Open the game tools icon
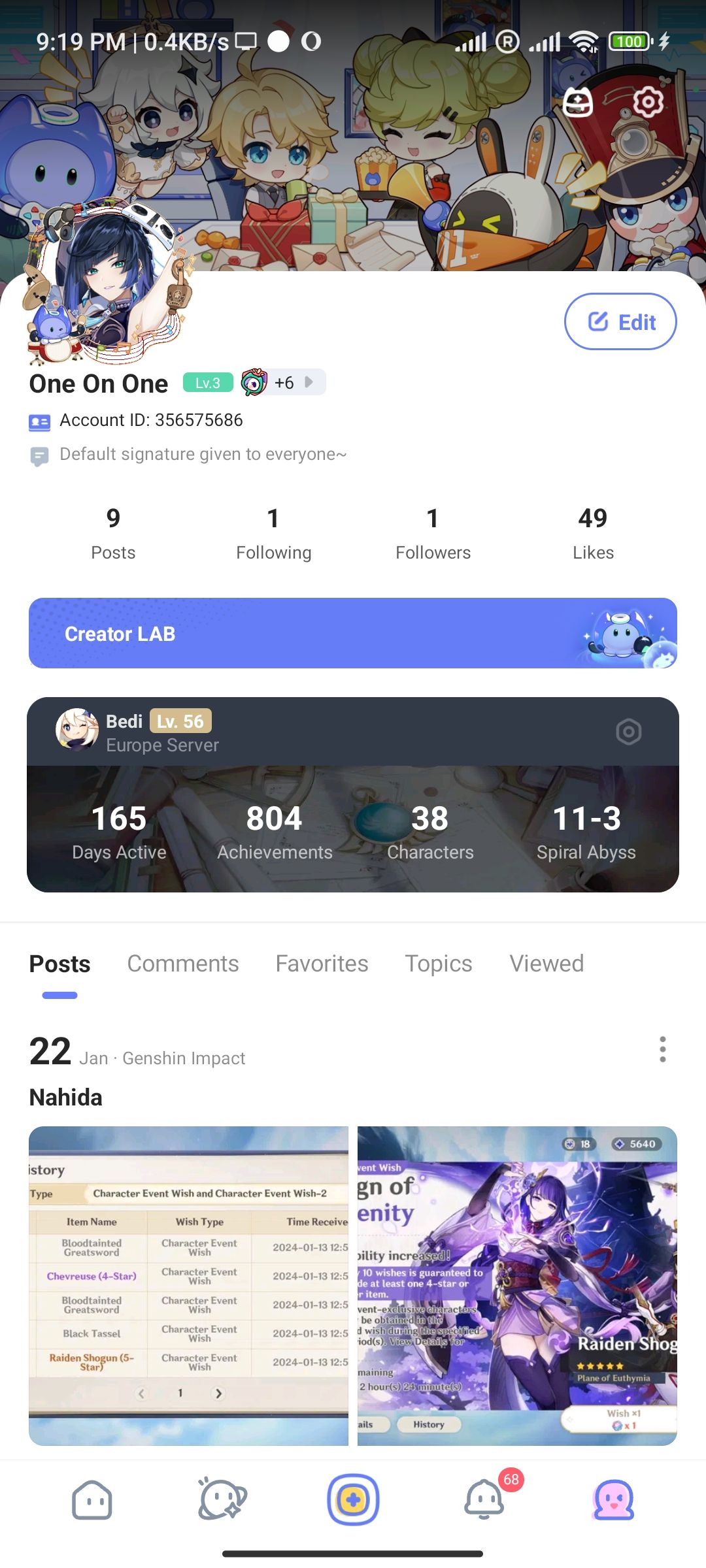 pyautogui.click(x=578, y=103)
